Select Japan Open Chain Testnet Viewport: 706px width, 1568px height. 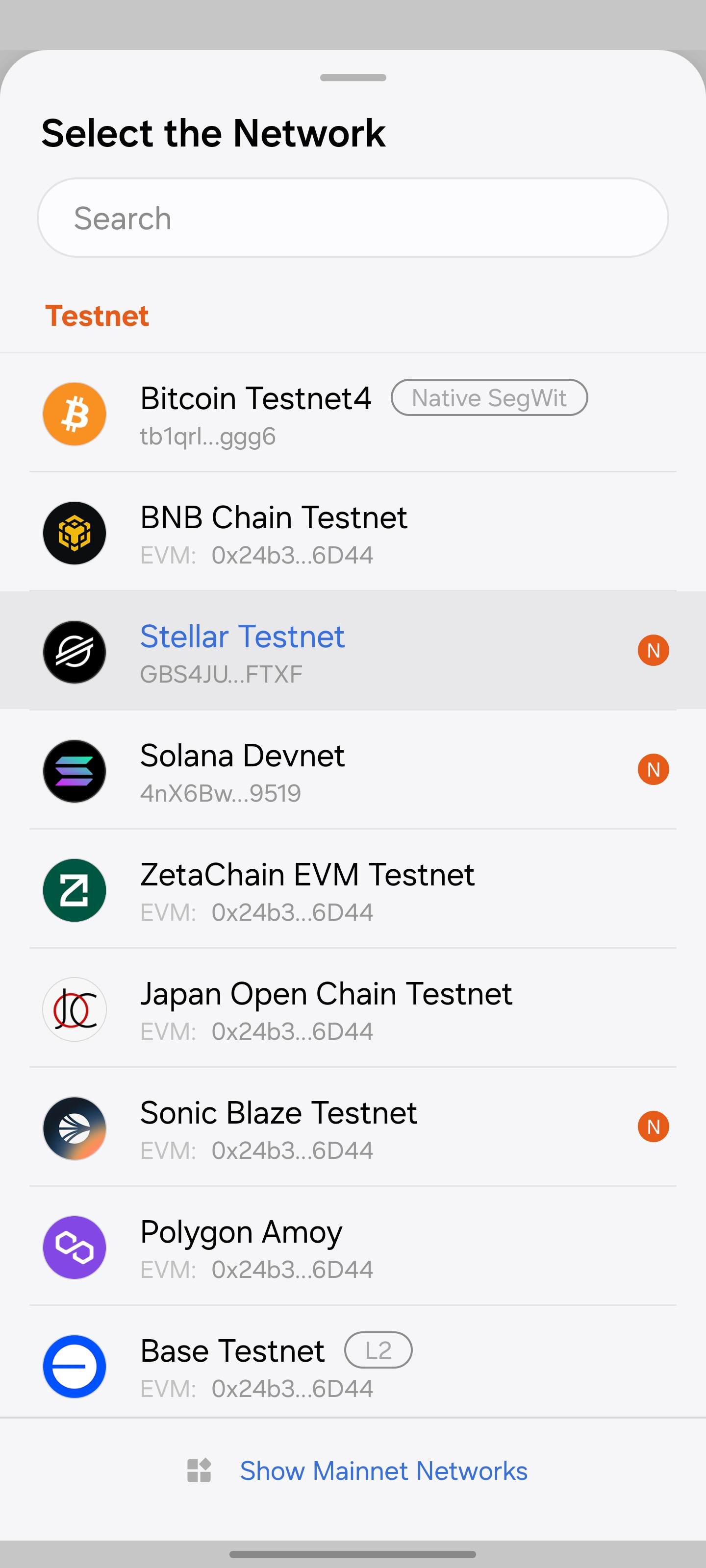pos(326,1009)
